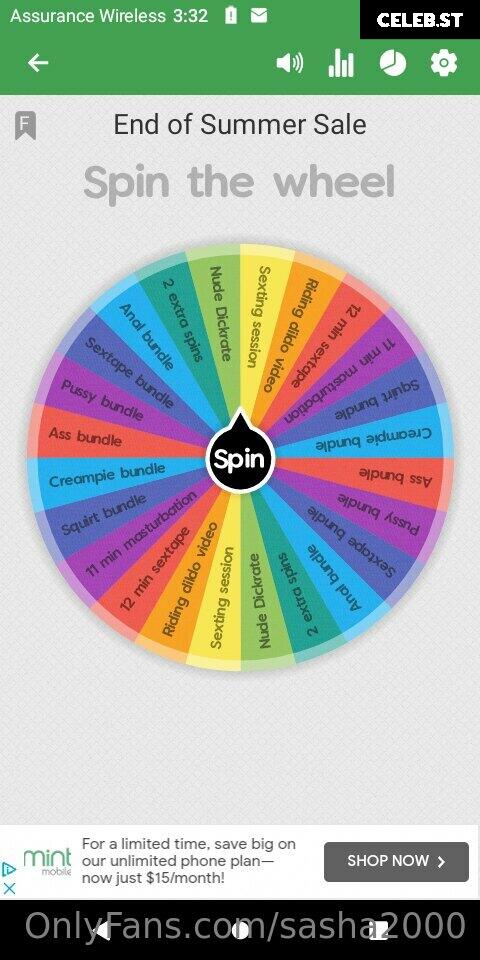Mute the wheel sound

(x=290, y=63)
